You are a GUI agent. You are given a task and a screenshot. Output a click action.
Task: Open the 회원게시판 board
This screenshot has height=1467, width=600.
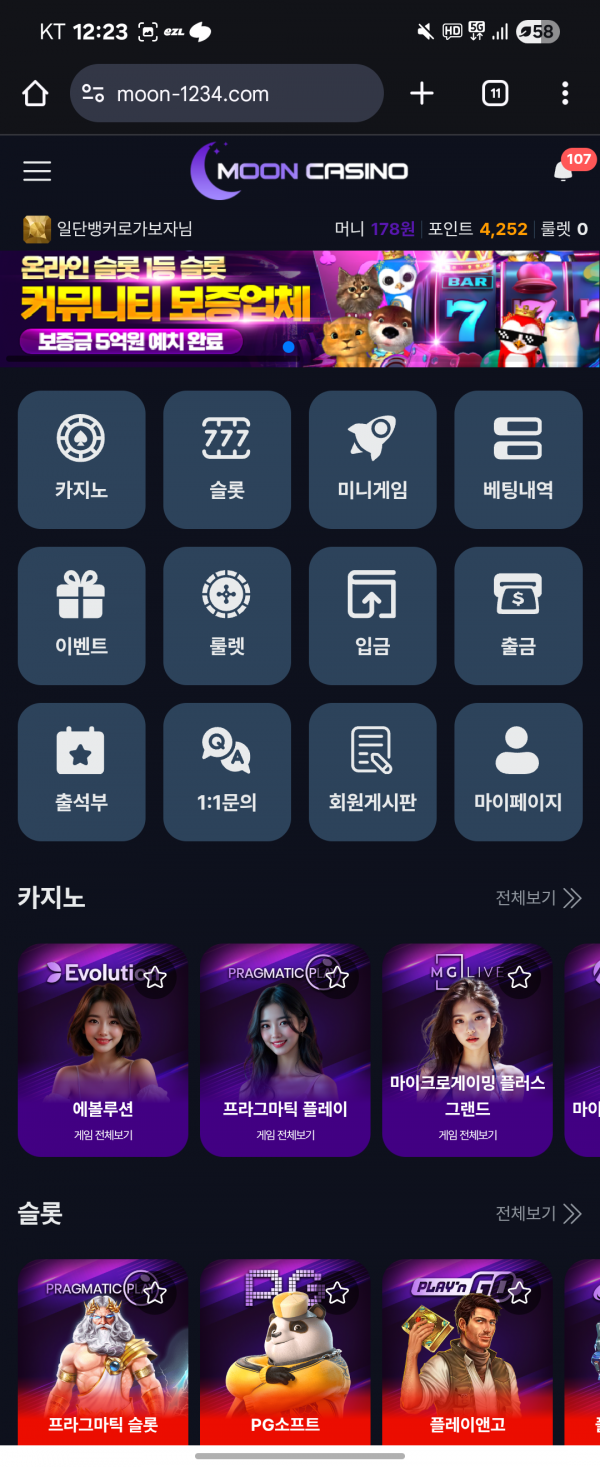click(x=372, y=771)
